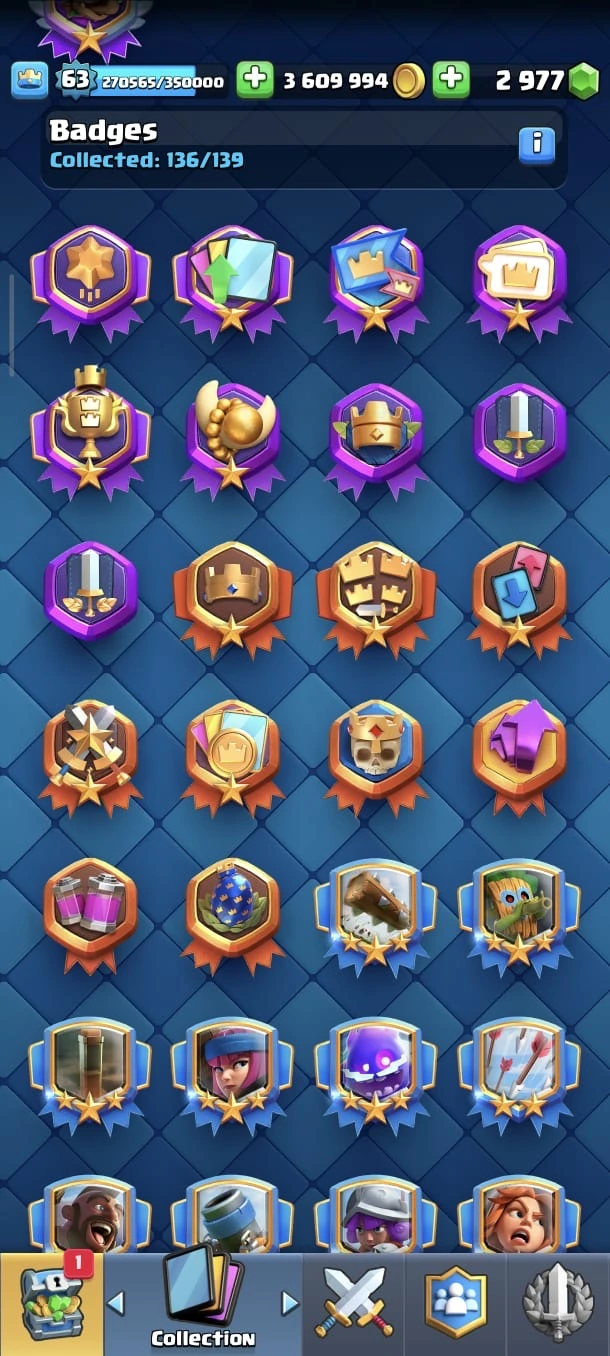Open the Badges info button

pos(536,145)
